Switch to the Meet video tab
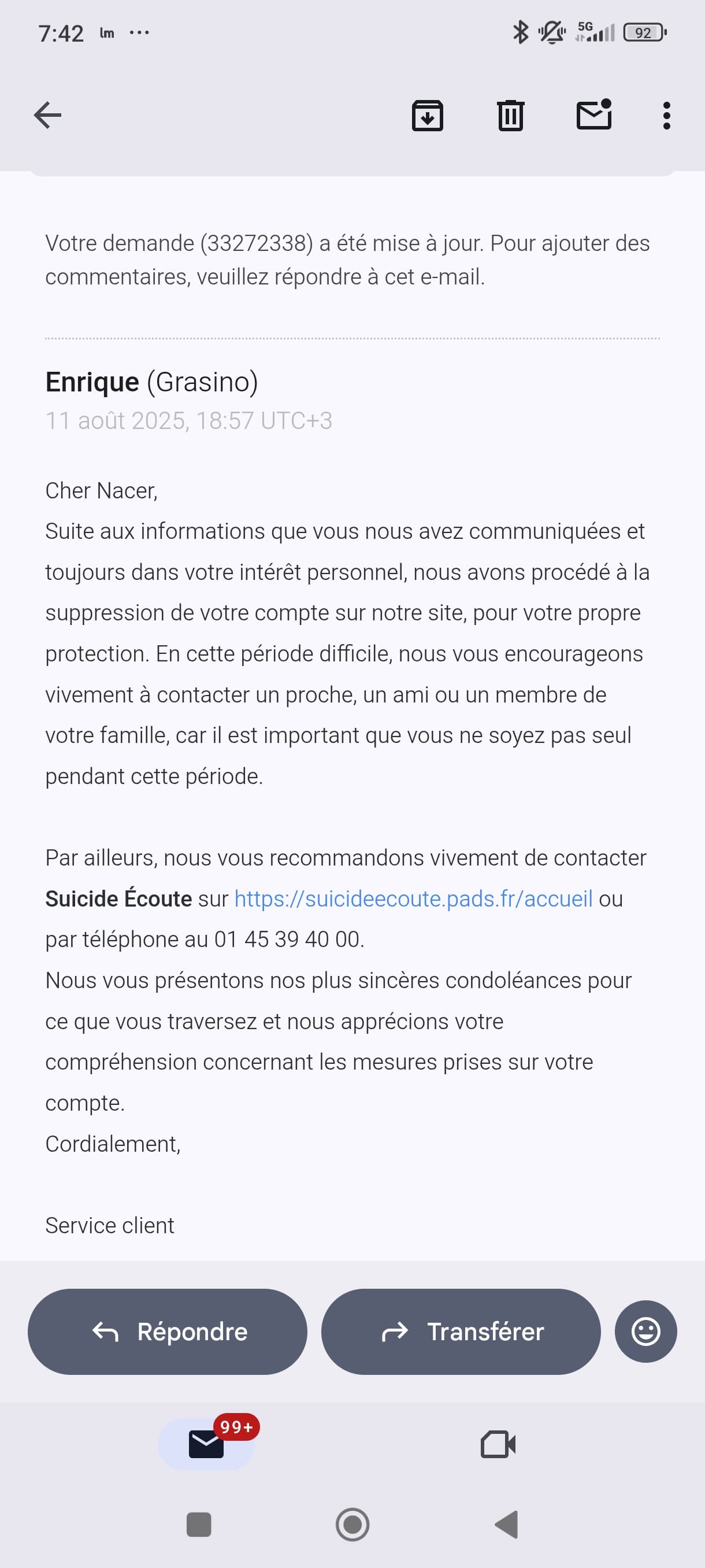Viewport: 705px width, 1568px height. click(498, 1444)
